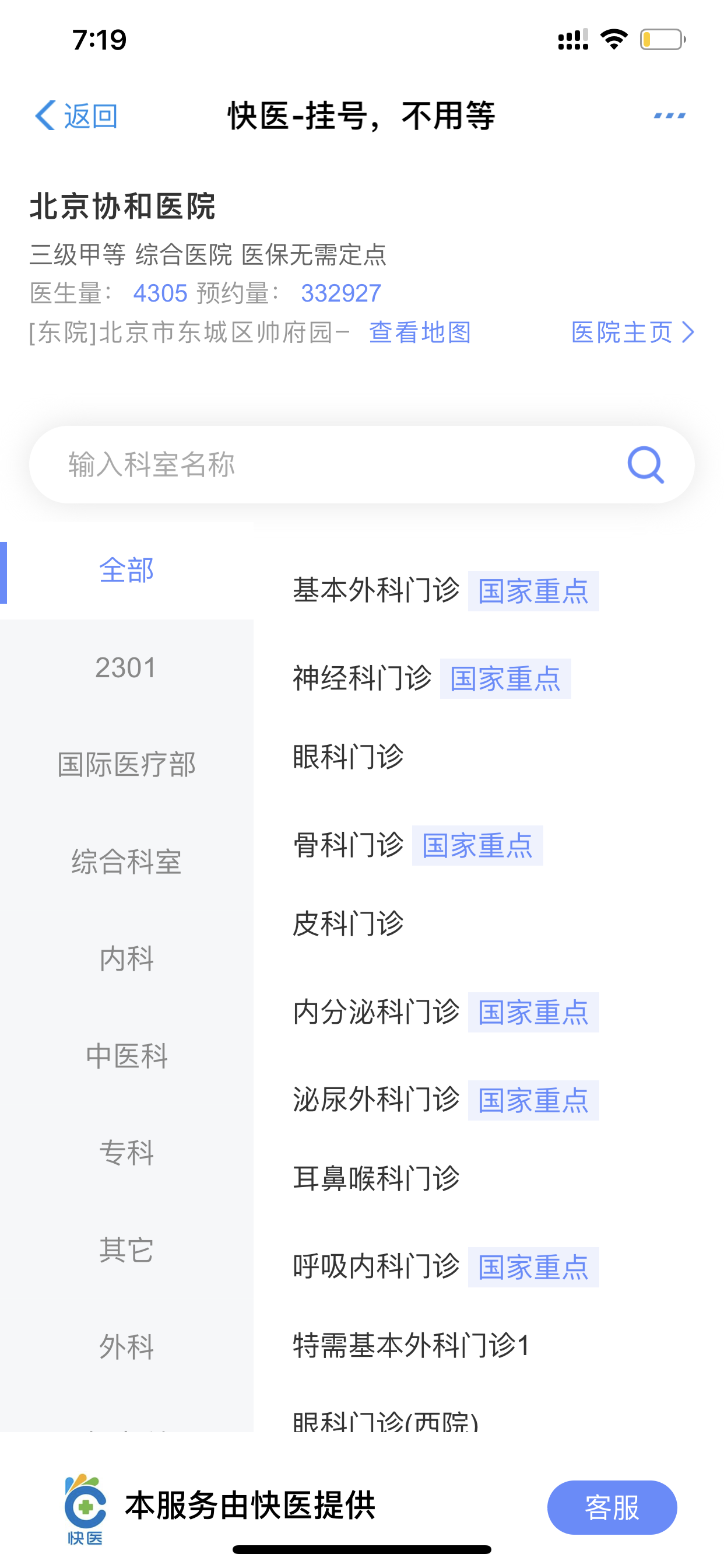Viewport: 724px width, 1568px height.
Task: Tap the magnifier search icon
Action: [x=645, y=465]
